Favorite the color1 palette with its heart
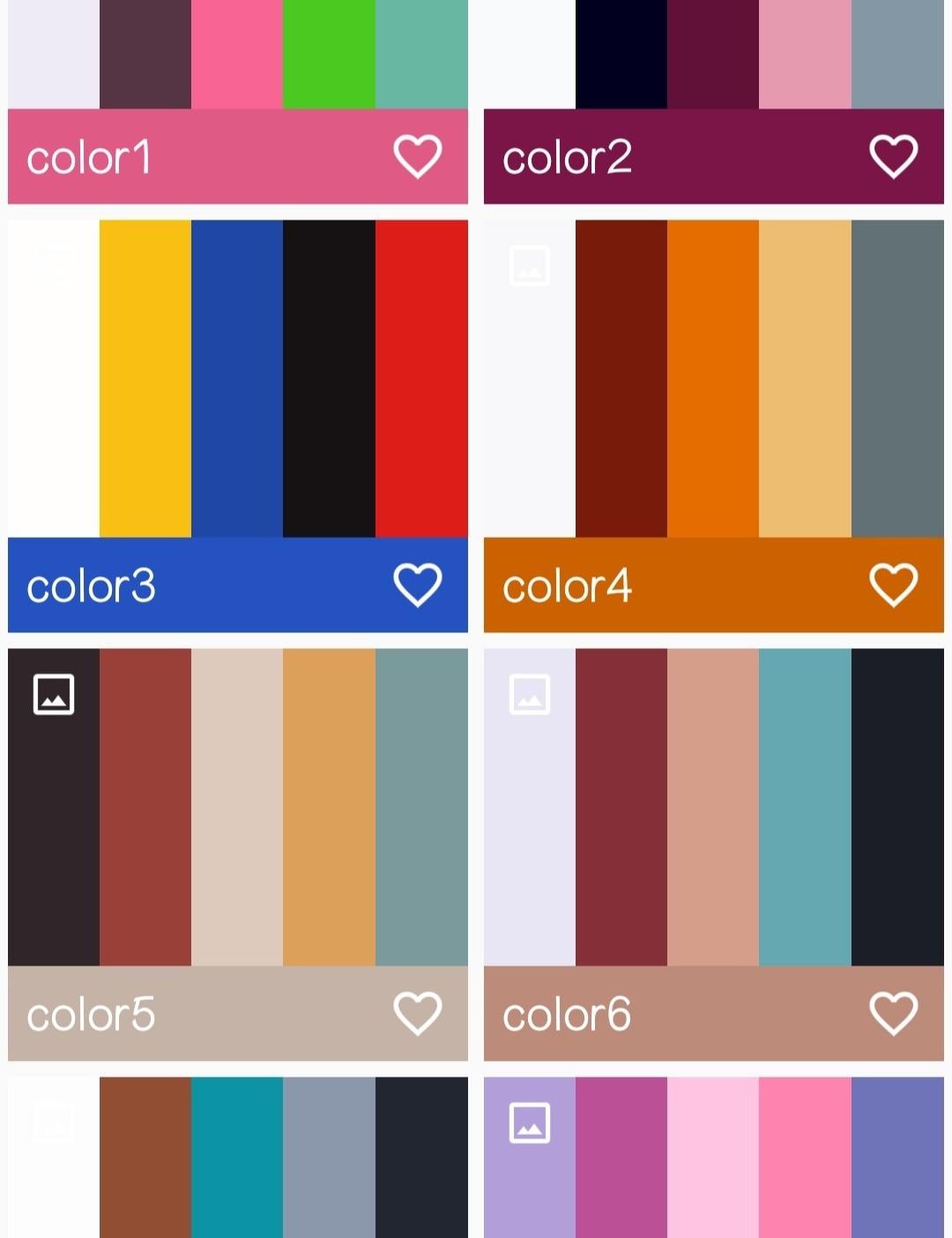 [417, 157]
